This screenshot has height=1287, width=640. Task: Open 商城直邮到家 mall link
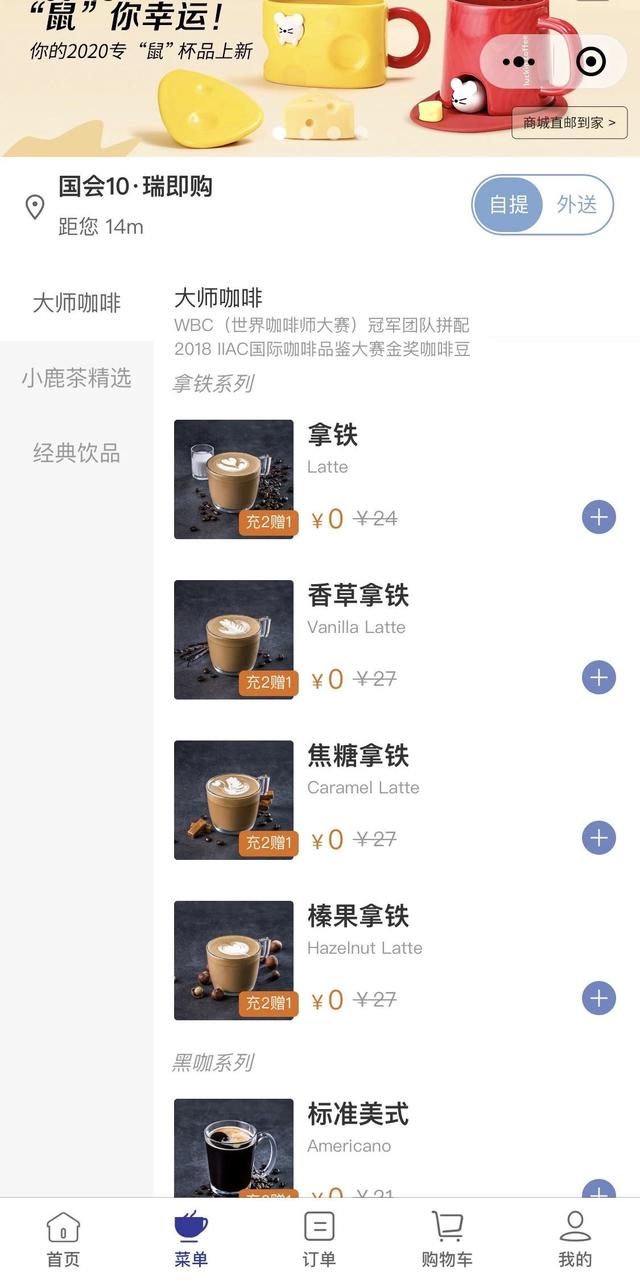[x=569, y=123]
